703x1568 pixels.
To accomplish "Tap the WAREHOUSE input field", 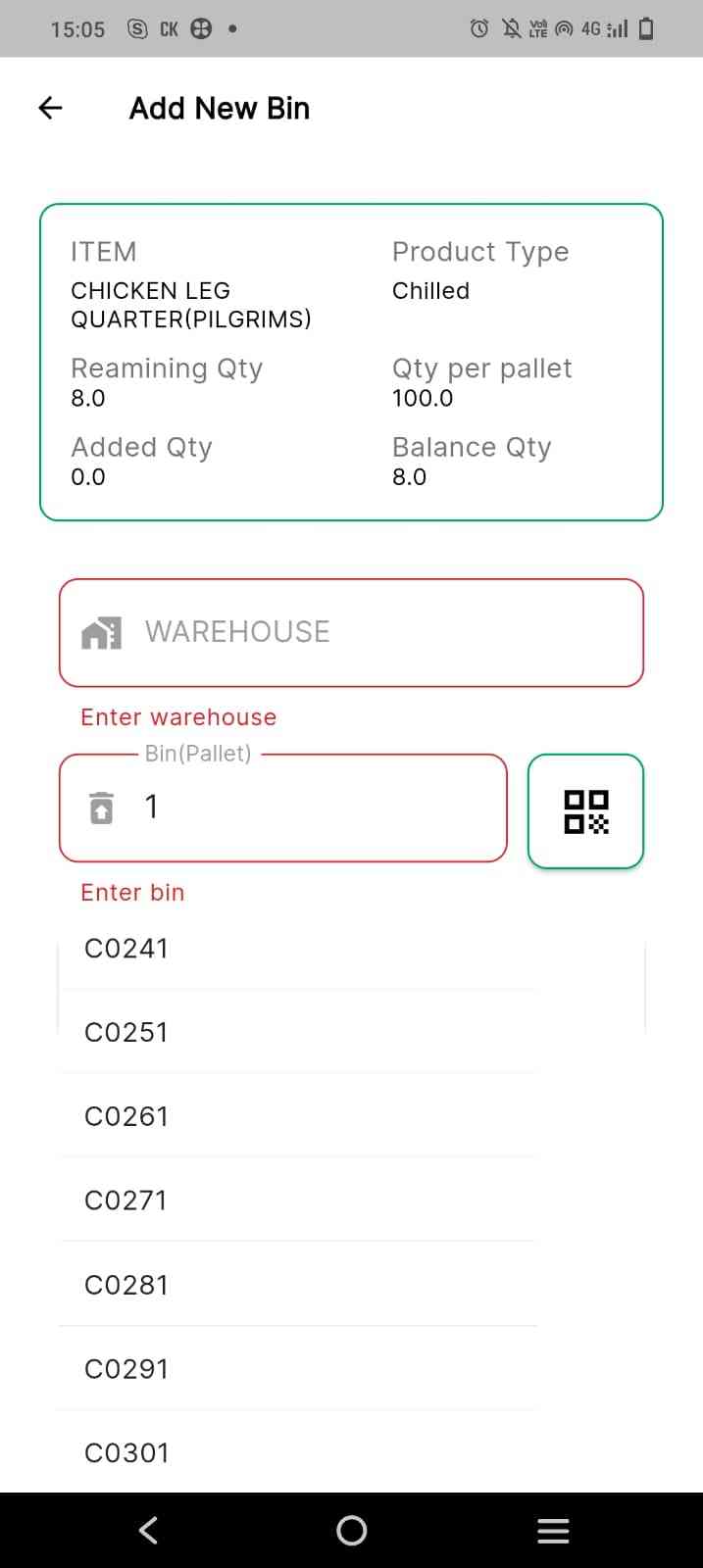I will point(351,632).
